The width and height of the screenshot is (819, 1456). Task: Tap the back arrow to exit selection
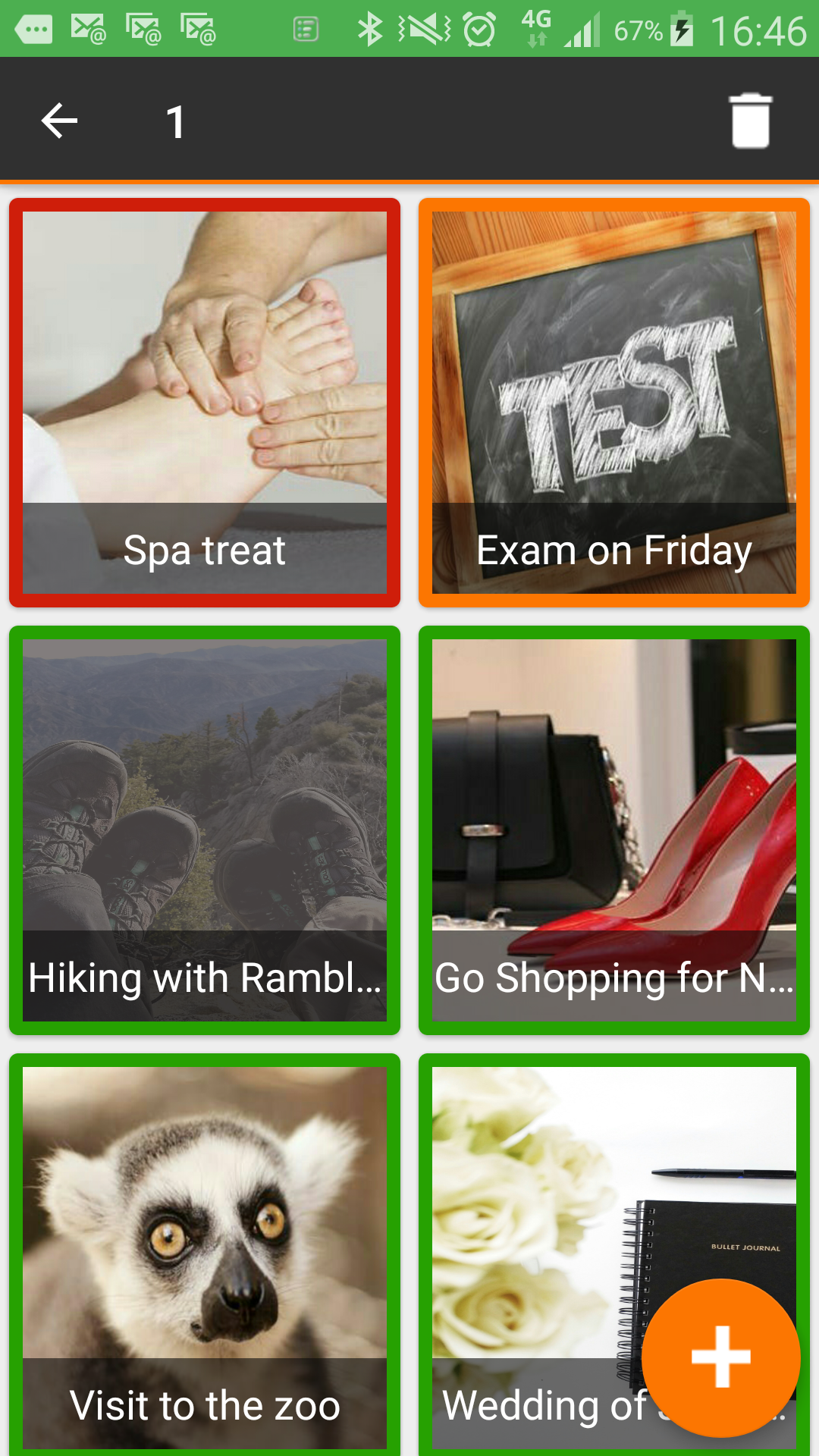[x=59, y=121]
